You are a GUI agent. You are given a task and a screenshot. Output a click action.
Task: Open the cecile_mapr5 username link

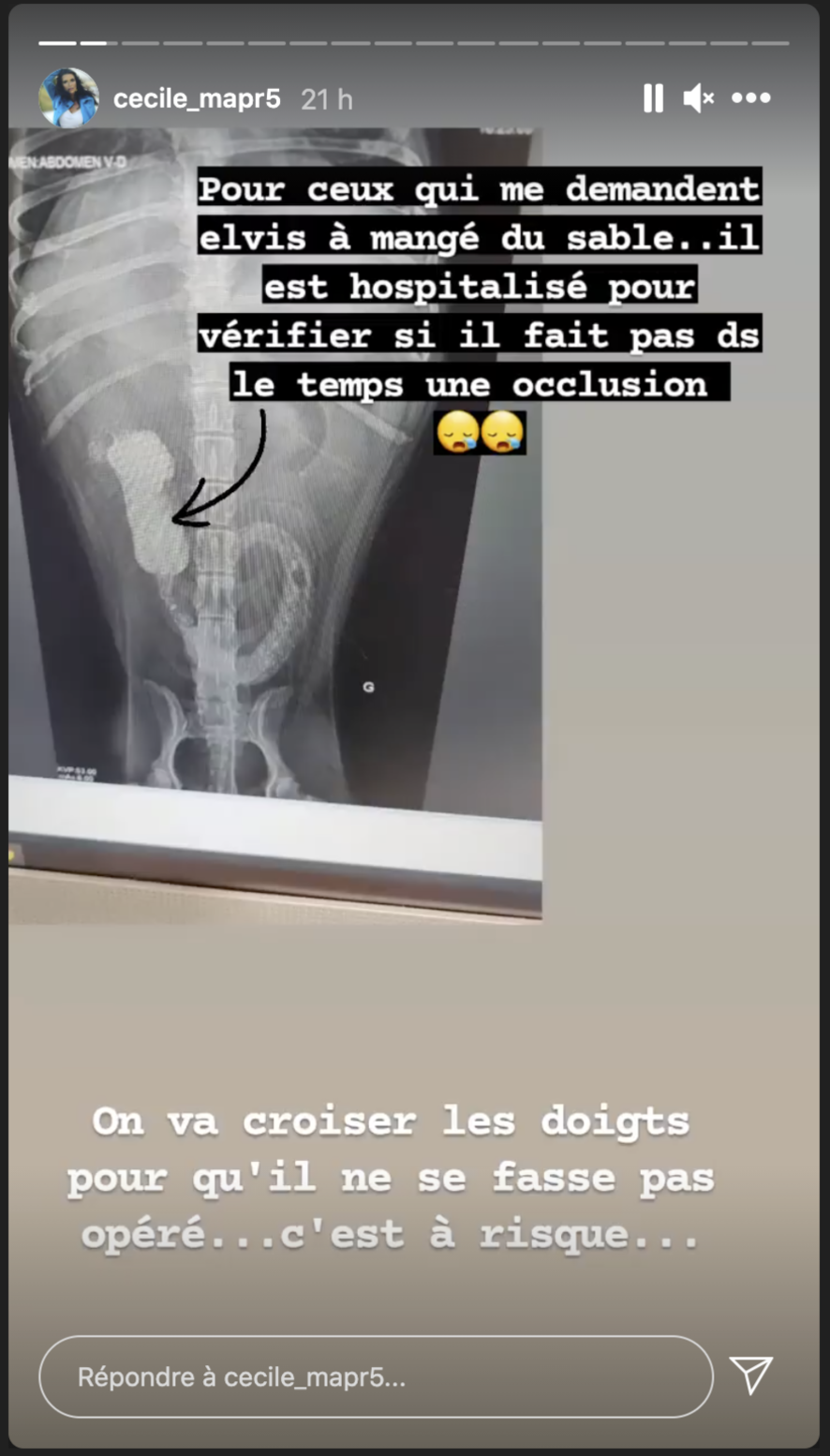(197, 98)
